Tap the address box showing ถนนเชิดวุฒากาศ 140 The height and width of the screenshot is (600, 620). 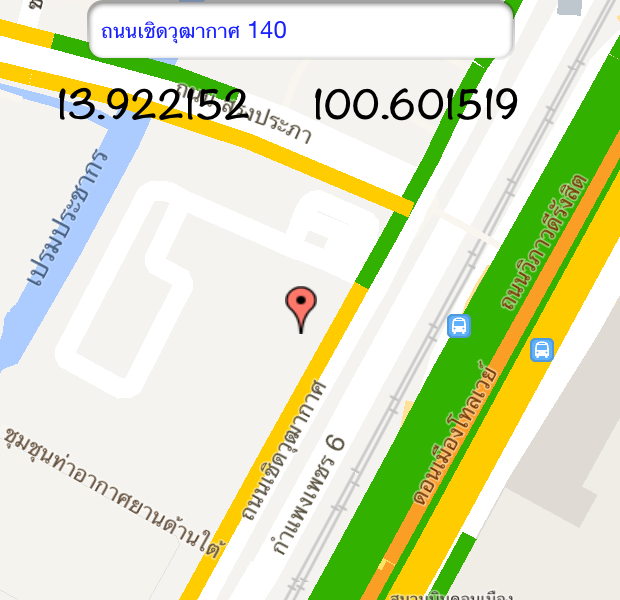300,31
